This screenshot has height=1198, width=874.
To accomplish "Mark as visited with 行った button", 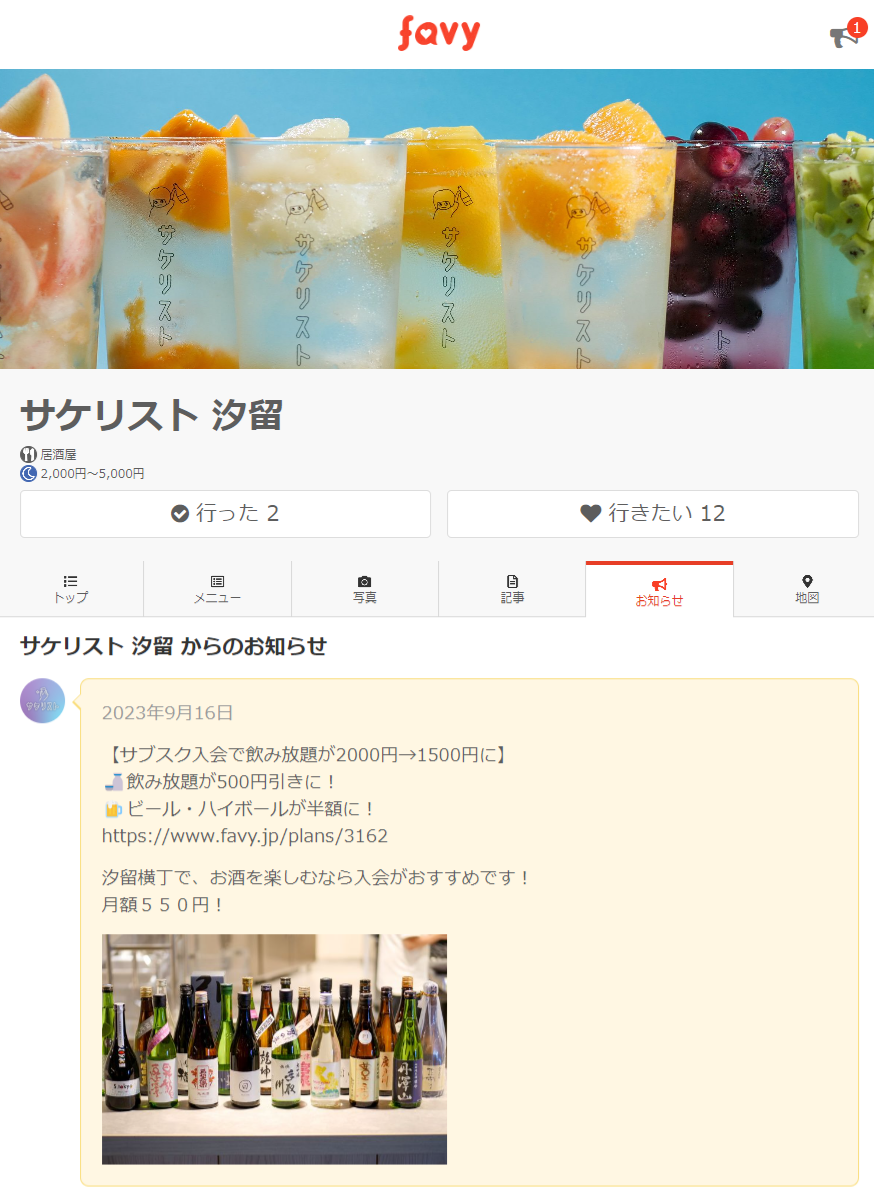I will 225,514.
